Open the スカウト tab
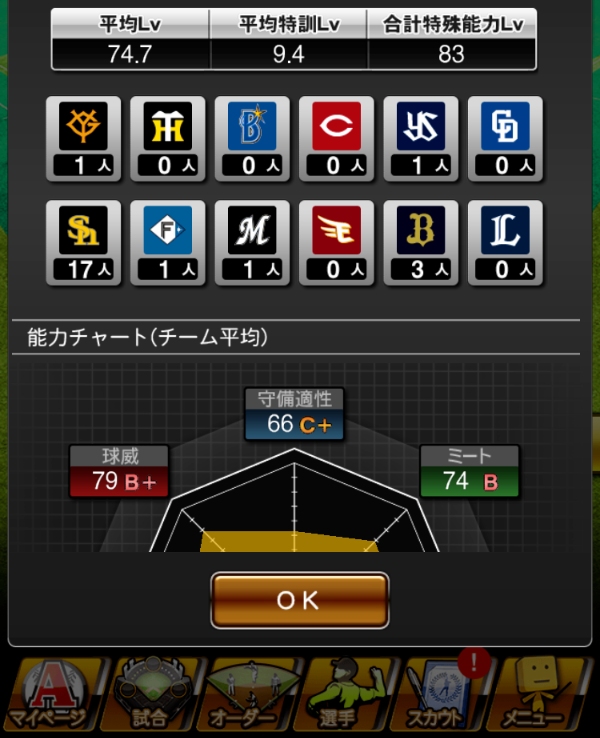 (x=447, y=696)
